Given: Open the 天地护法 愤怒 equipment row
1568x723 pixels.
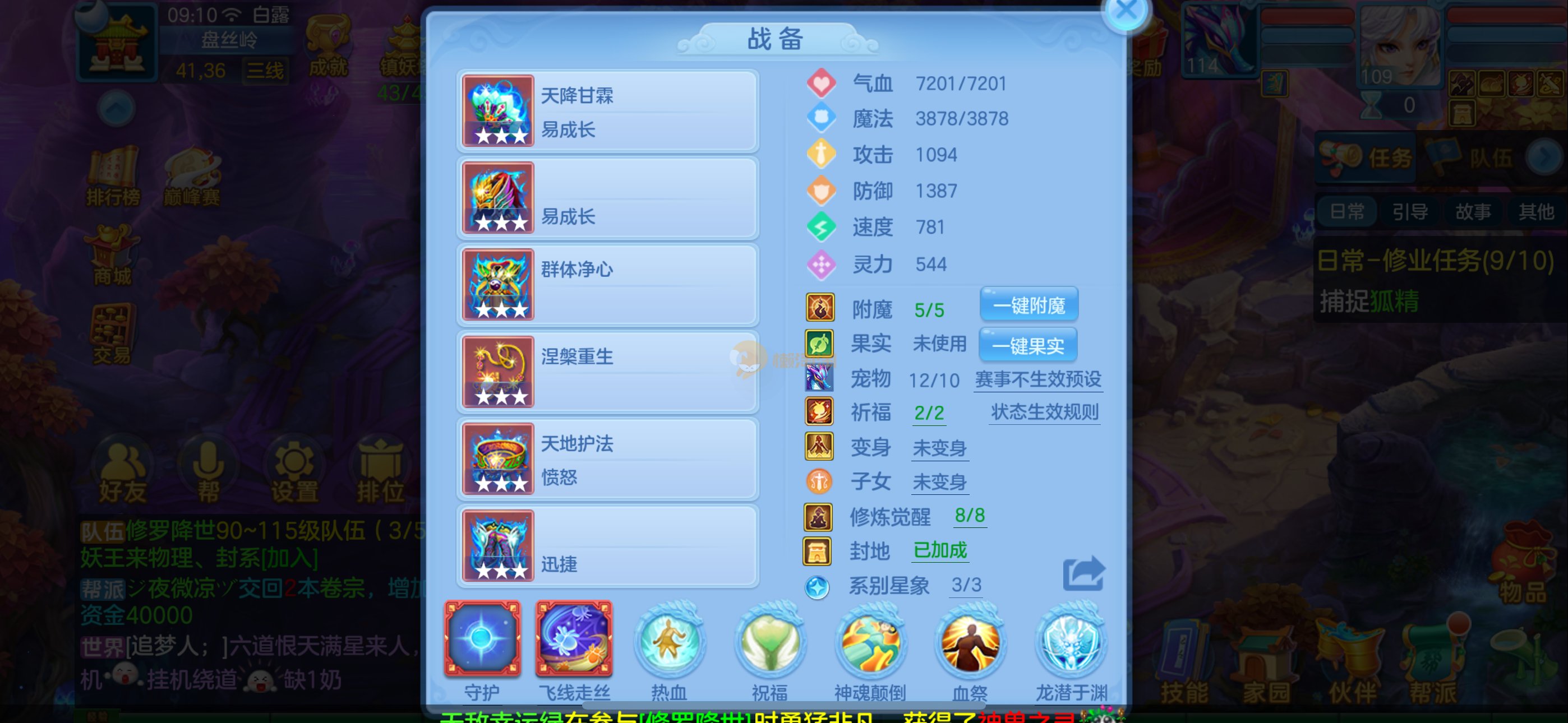Looking at the screenshot, I should (x=607, y=459).
